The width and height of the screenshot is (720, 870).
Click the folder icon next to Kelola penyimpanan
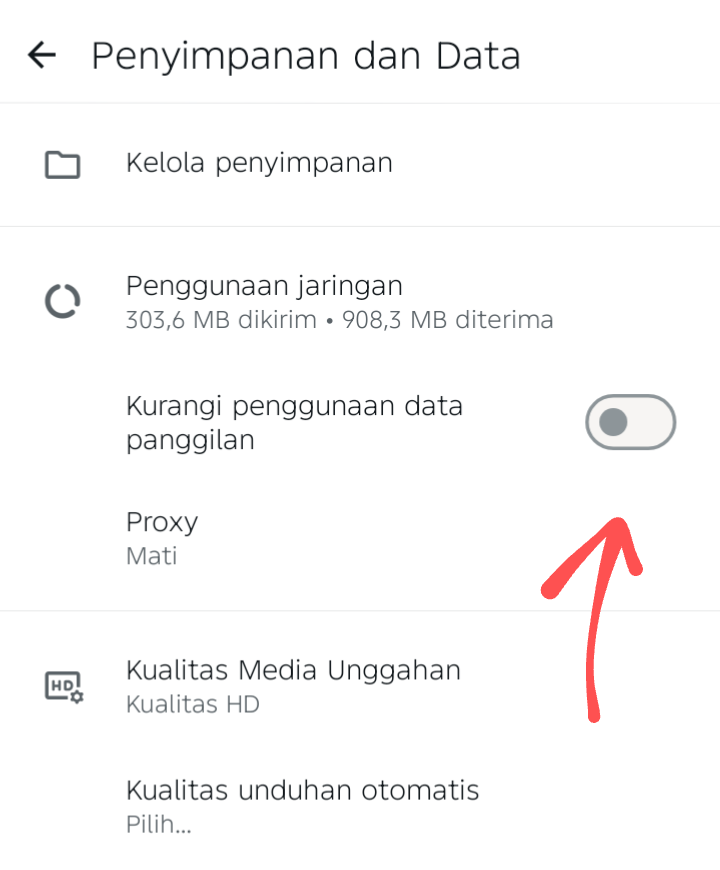pyautogui.click(x=62, y=163)
